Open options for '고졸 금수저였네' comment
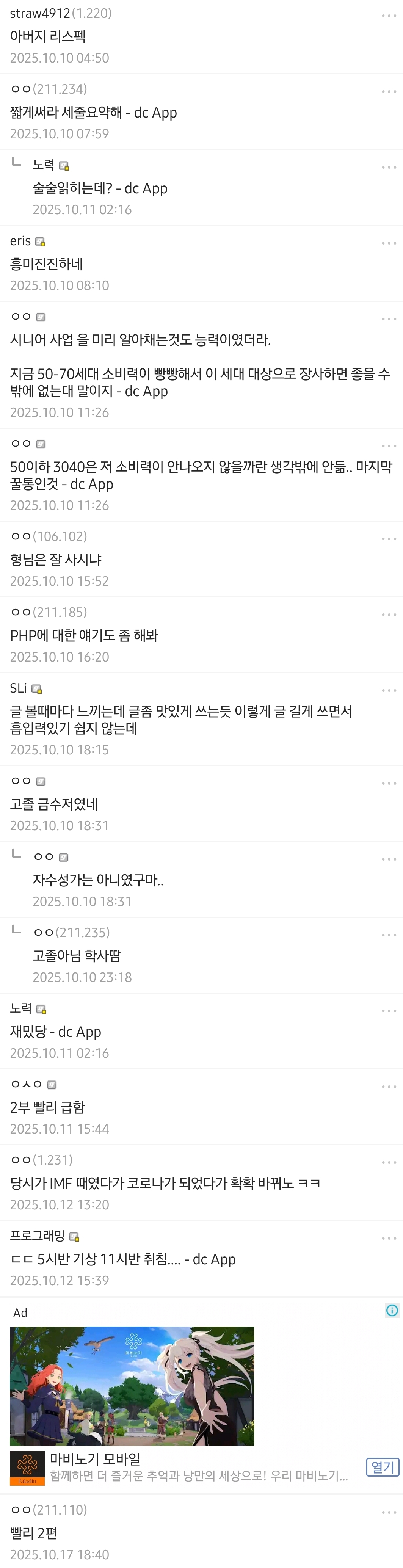403x1568 pixels. click(x=388, y=783)
